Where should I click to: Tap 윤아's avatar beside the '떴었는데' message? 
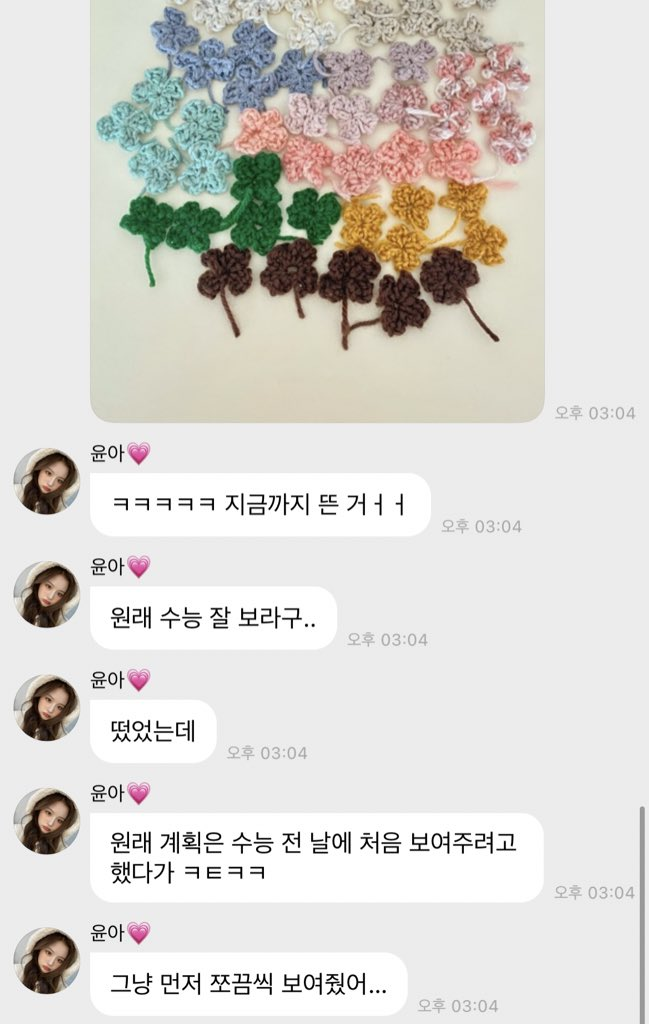click(46, 708)
